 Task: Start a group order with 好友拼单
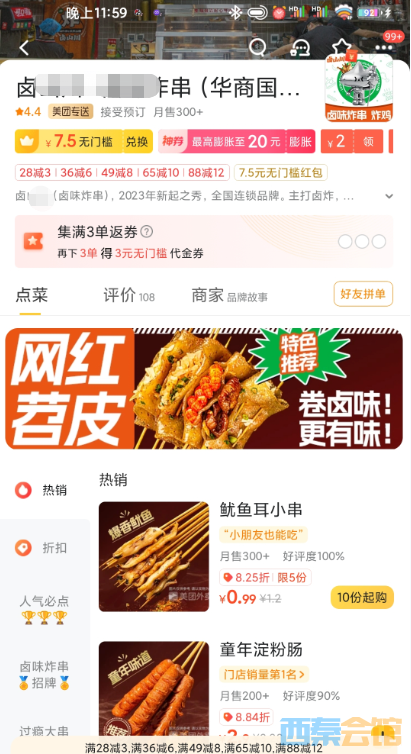[x=363, y=294]
